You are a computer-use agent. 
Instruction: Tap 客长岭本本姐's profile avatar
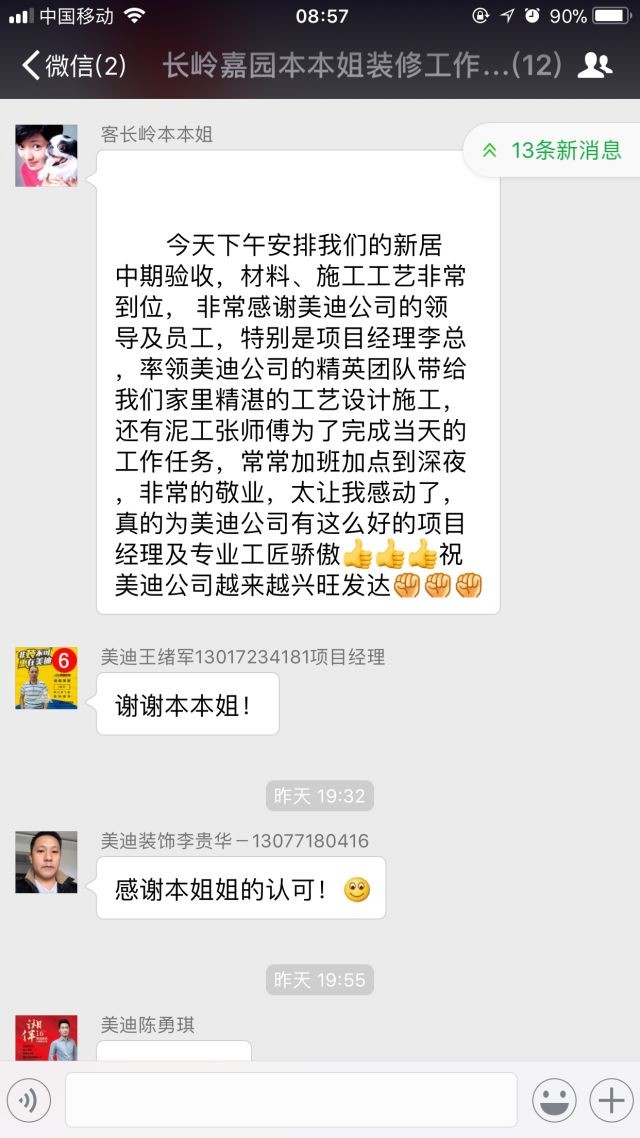[x=46, y=156]
